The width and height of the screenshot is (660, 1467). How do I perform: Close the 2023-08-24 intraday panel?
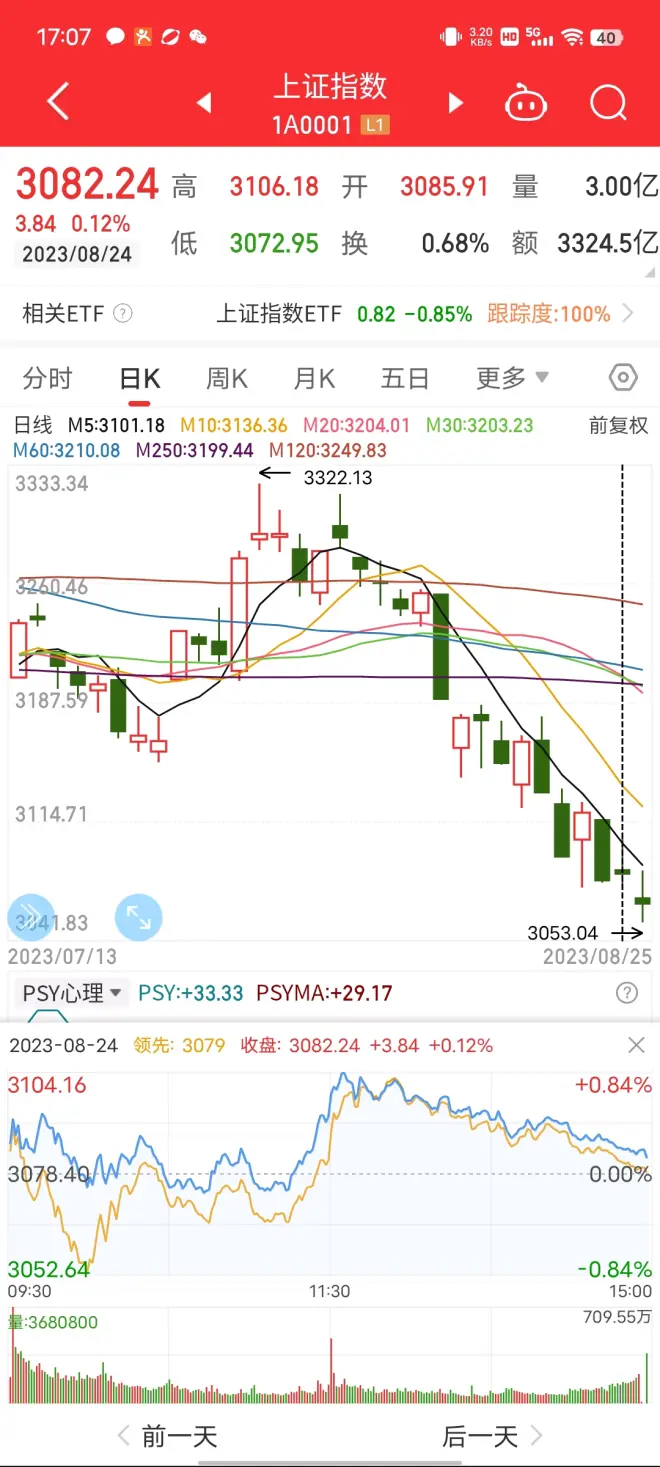coord(636,1045)
